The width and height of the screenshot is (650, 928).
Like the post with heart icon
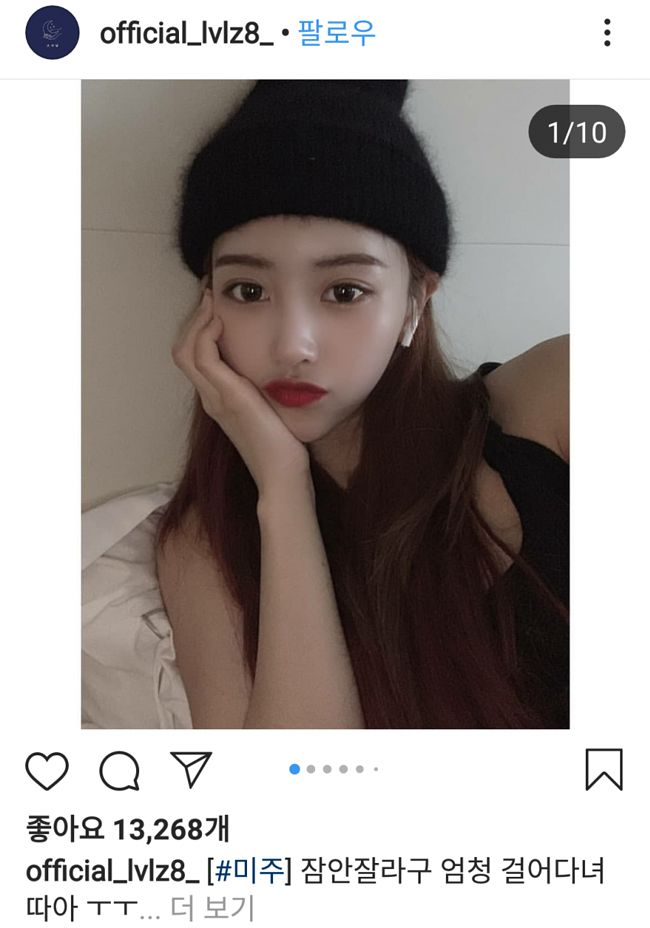pos(46,770)
